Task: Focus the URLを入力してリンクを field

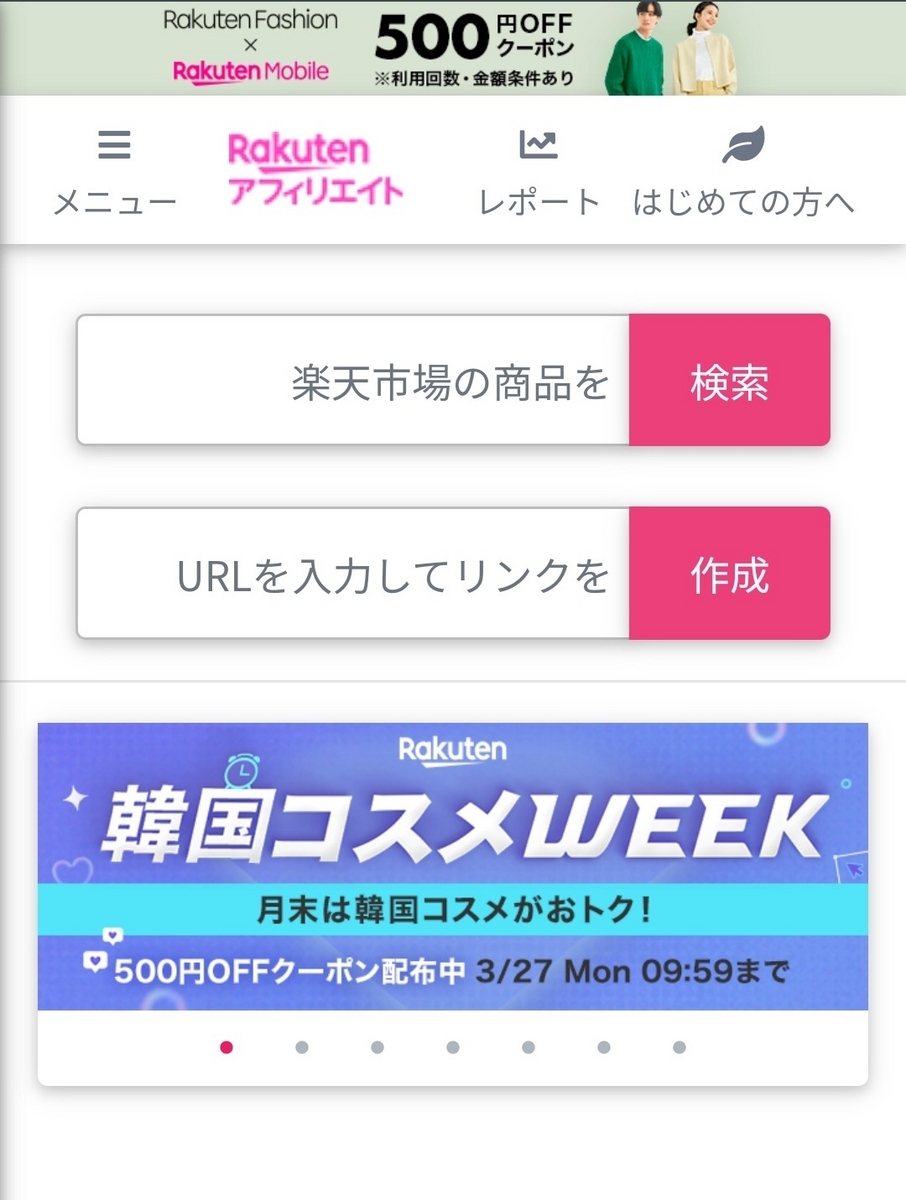Action: pos(353,573)
